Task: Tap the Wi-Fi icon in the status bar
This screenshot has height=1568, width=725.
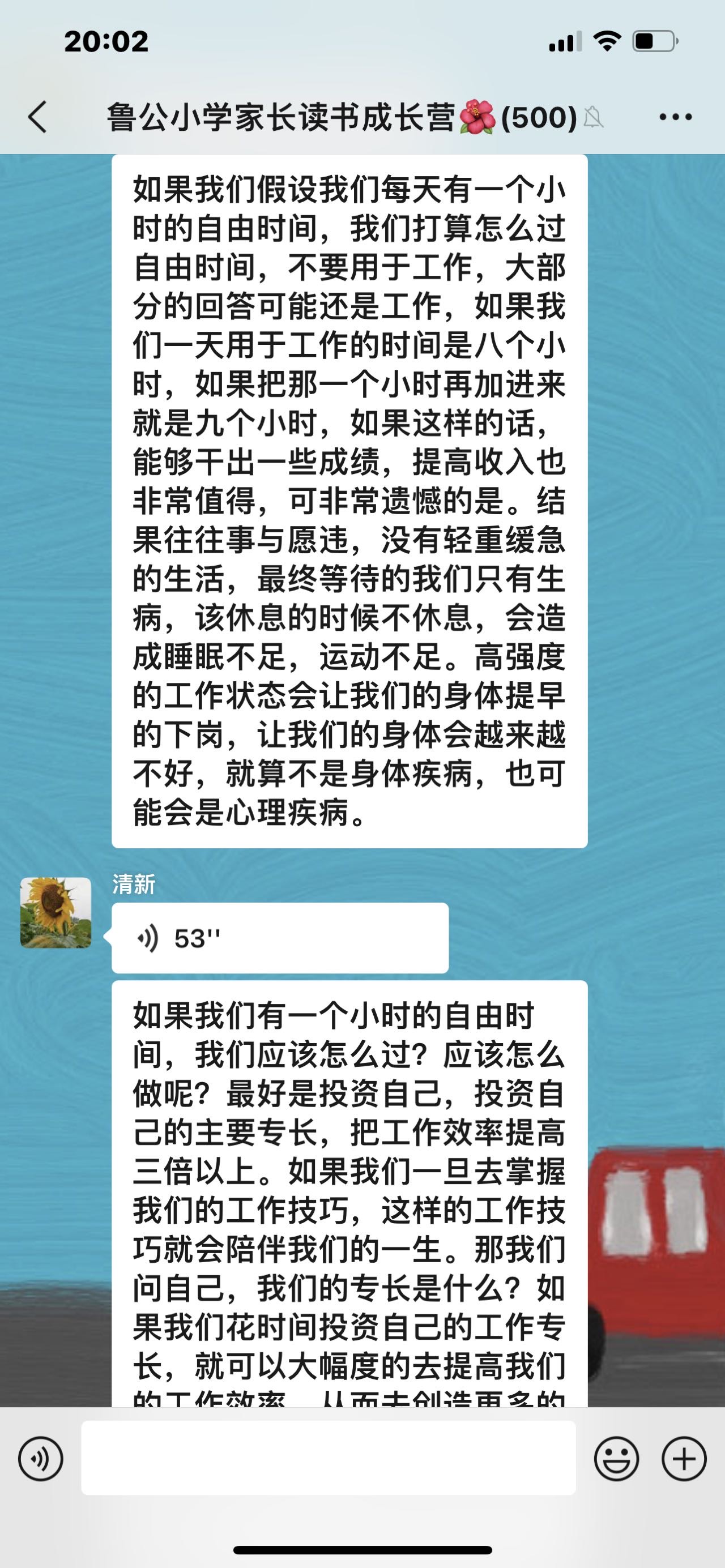Action: tap(608, 41)
